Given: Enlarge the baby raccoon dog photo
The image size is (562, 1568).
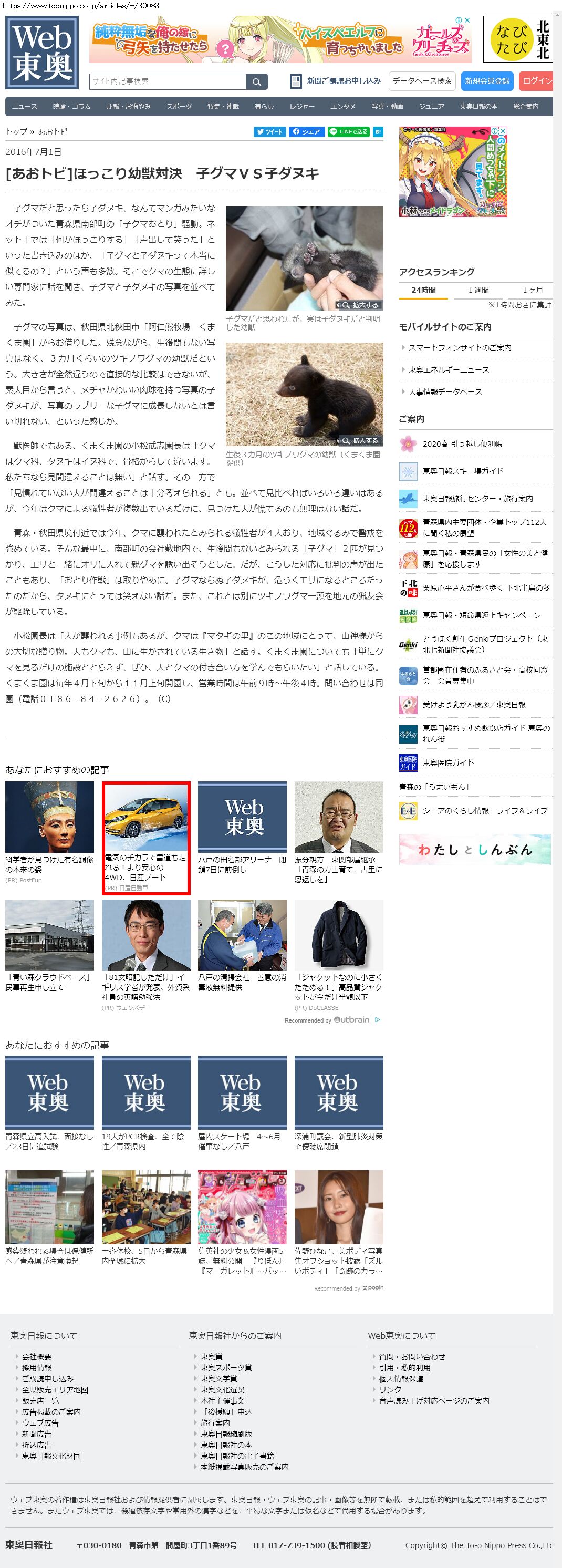Looking at the screenshot, I should [360, 305].
